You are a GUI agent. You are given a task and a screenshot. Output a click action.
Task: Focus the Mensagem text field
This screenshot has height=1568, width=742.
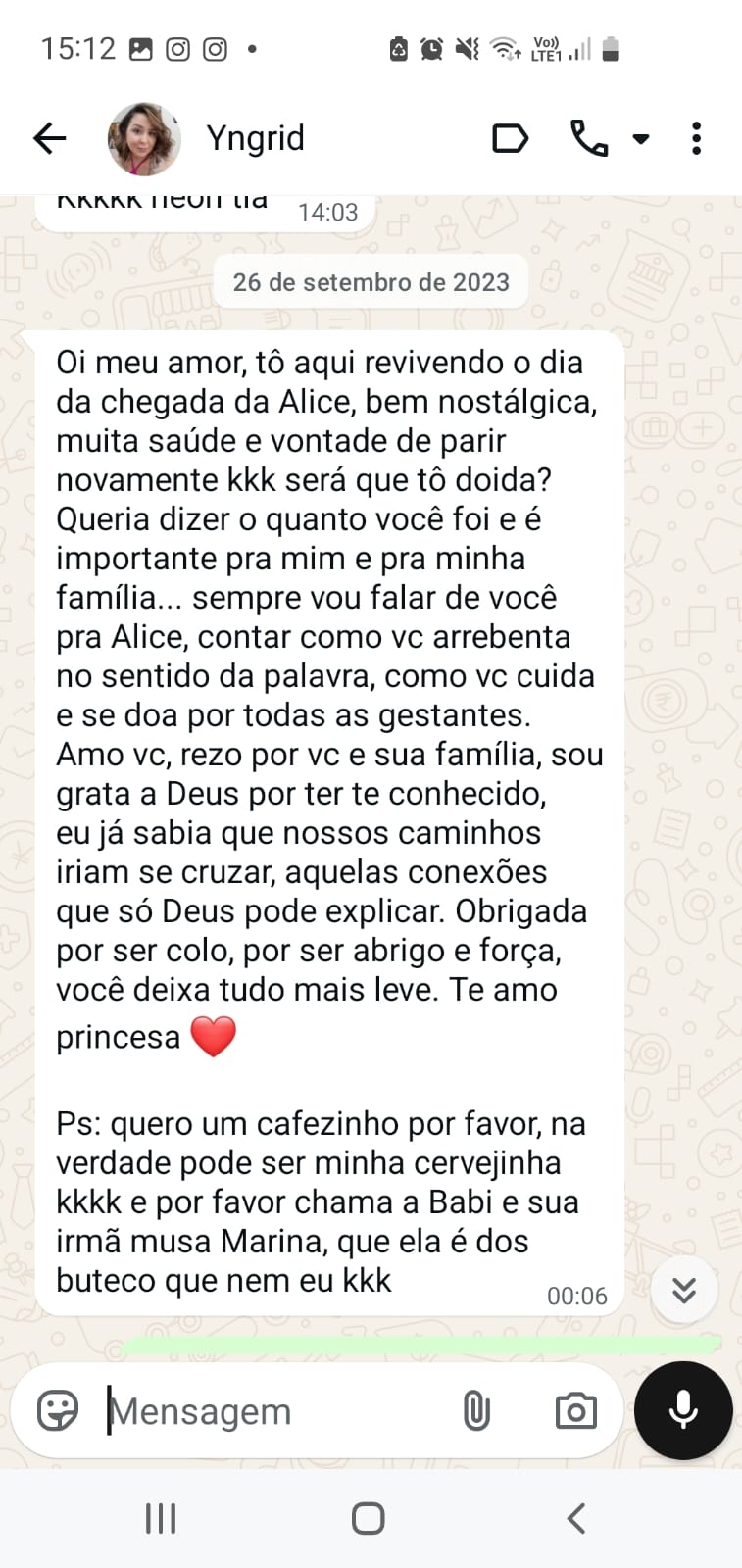274,1411
